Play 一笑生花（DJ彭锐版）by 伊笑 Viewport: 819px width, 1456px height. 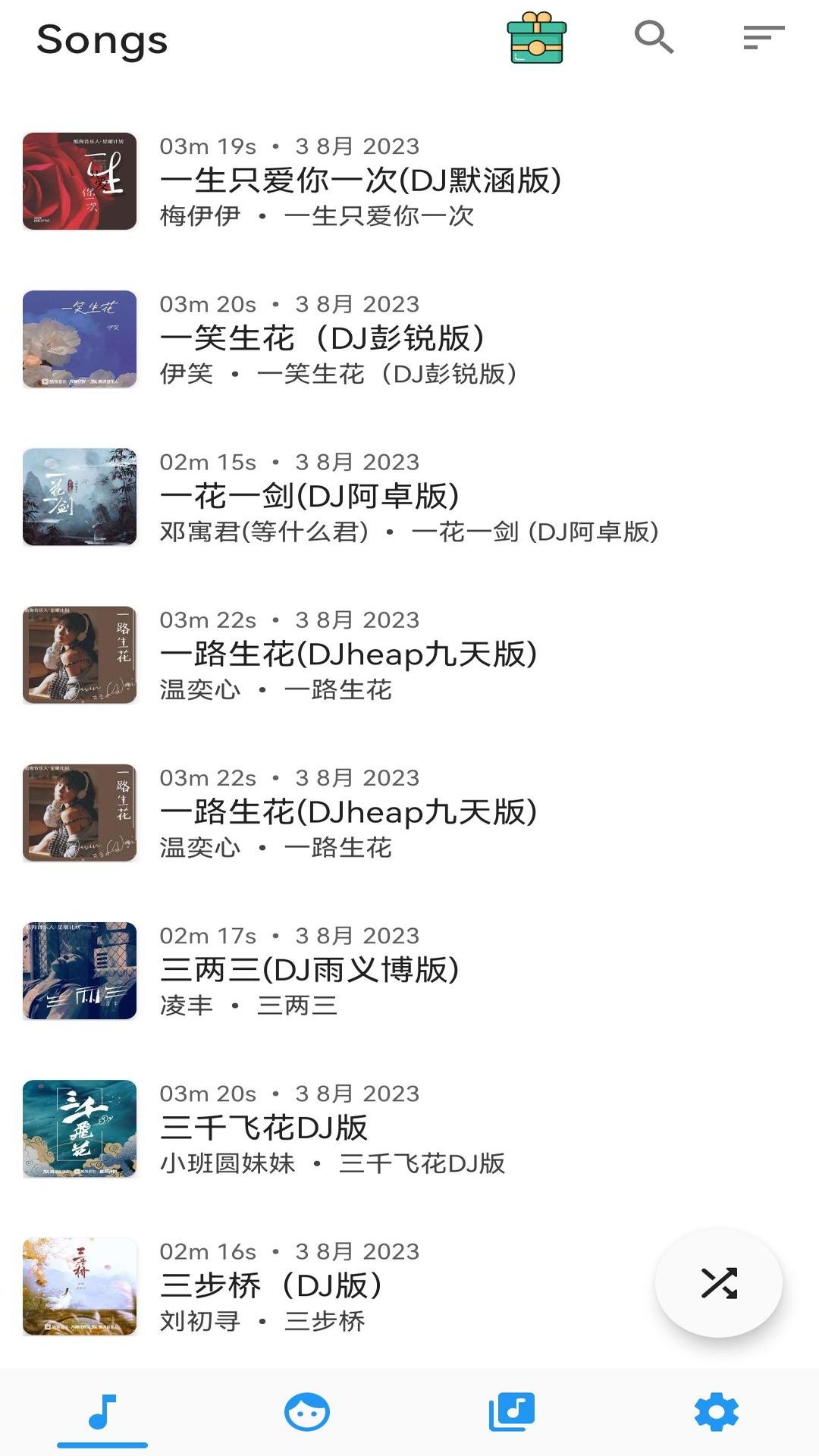click(322, 339)
